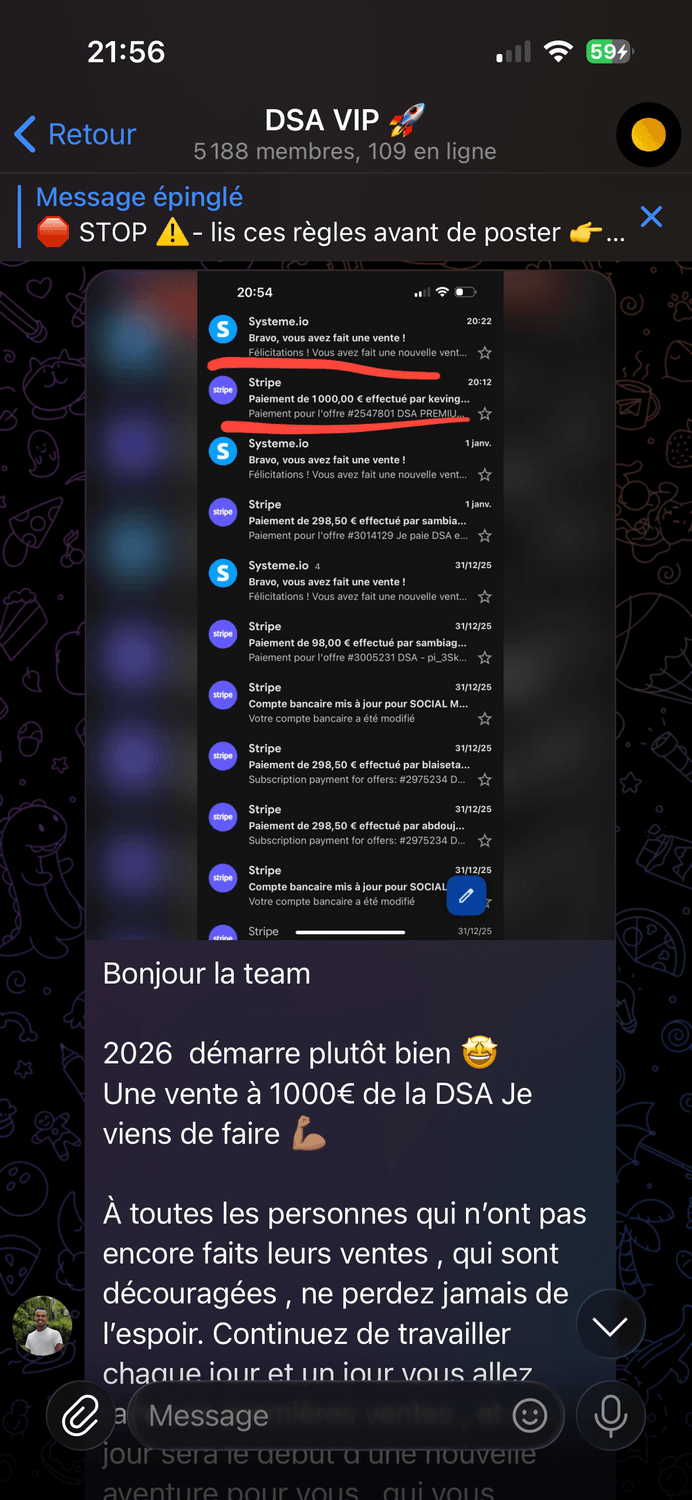Focus the Message text field
The image size is (692, 1500).
(x=320, y=1415)
